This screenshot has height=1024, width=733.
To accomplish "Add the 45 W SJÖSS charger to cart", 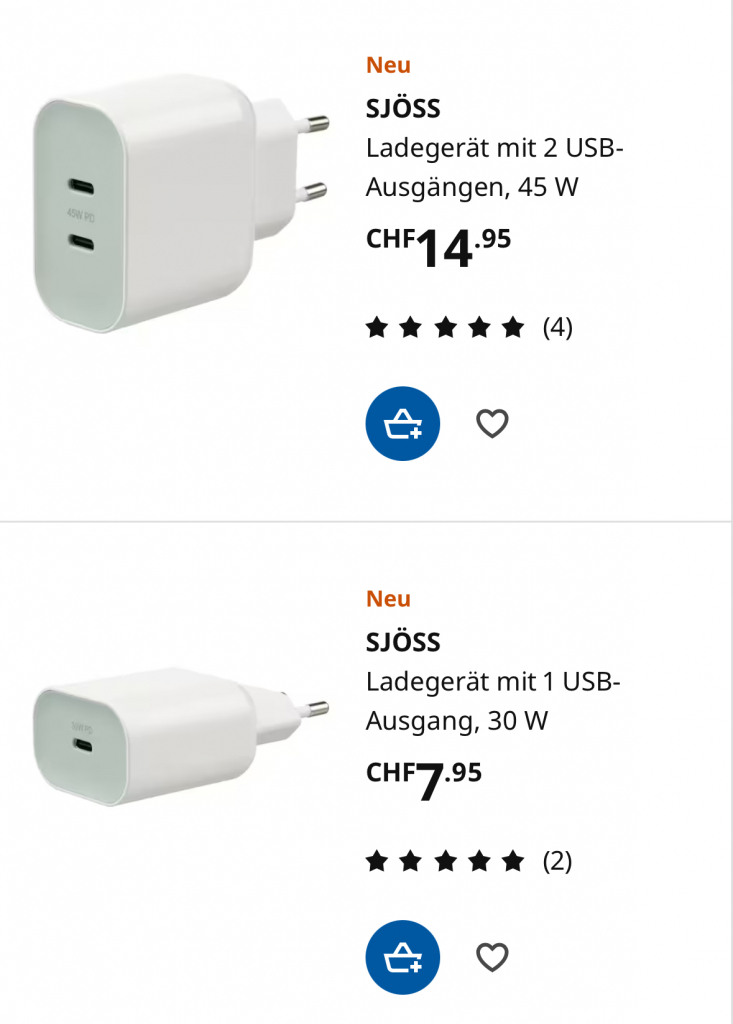I will [402, 424].
